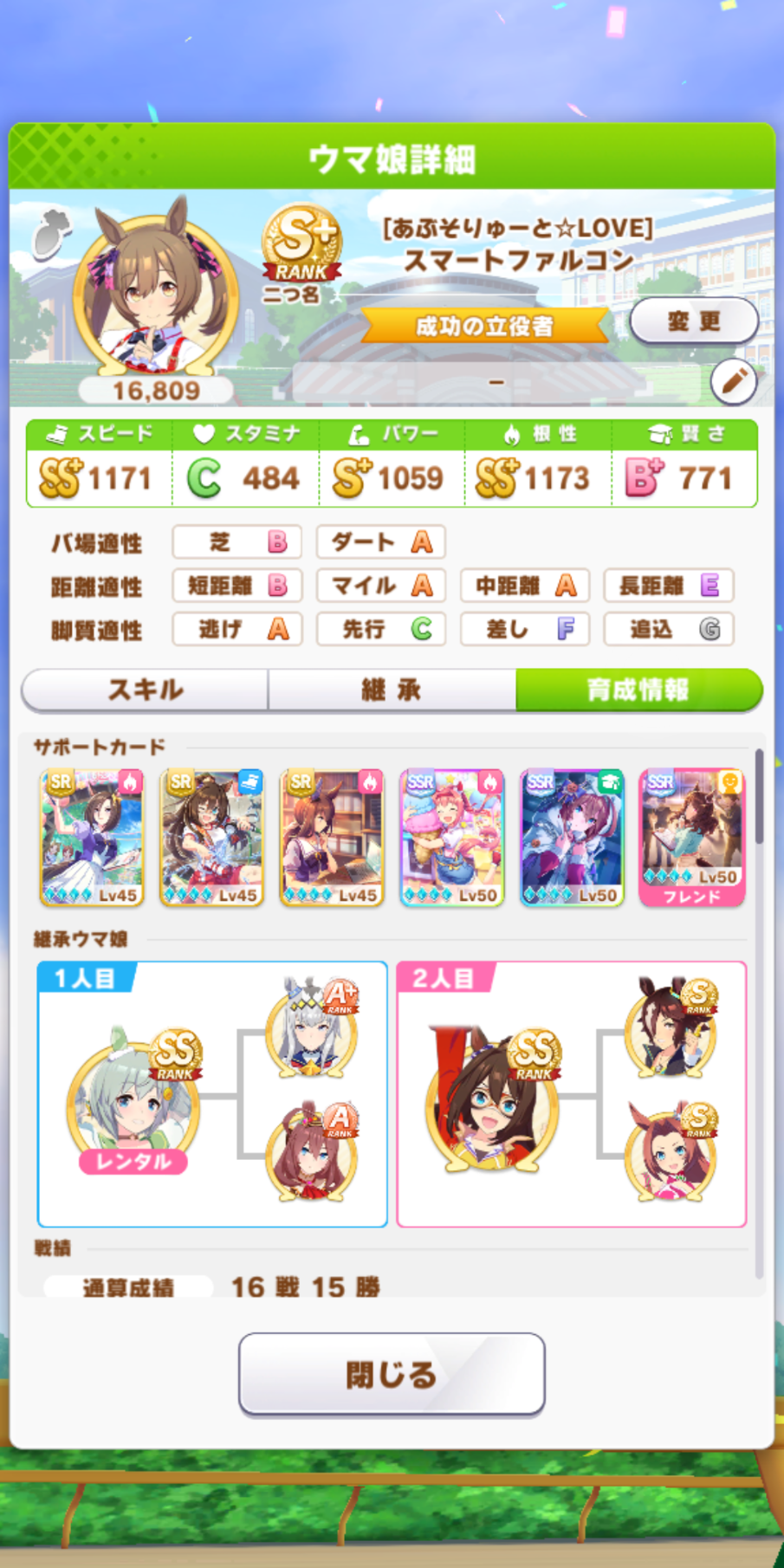The image size is (784, 1568).
Task: Edit the memo with the pencil icon
Action: [x=733, y=380]
